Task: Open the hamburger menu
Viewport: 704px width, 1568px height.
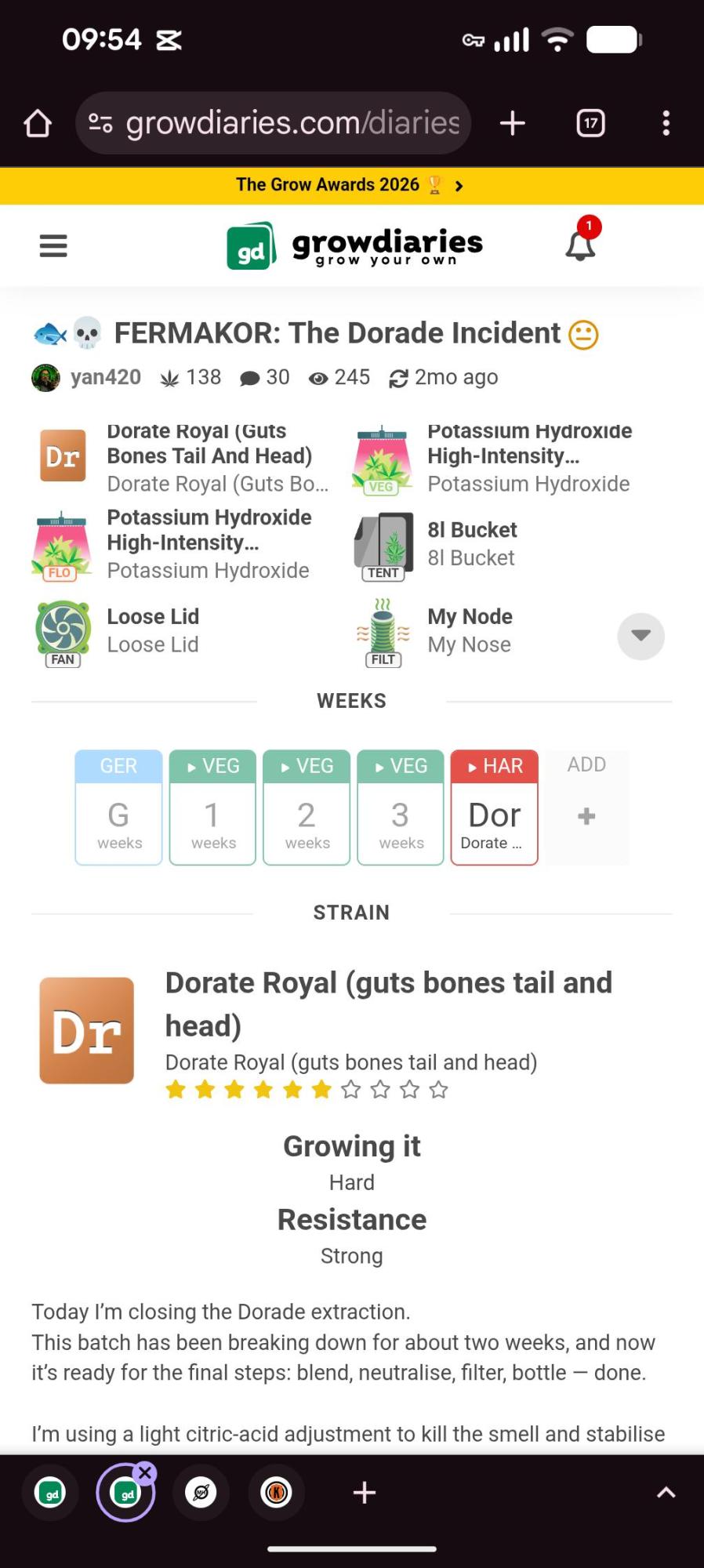Action: coord(53,246)
